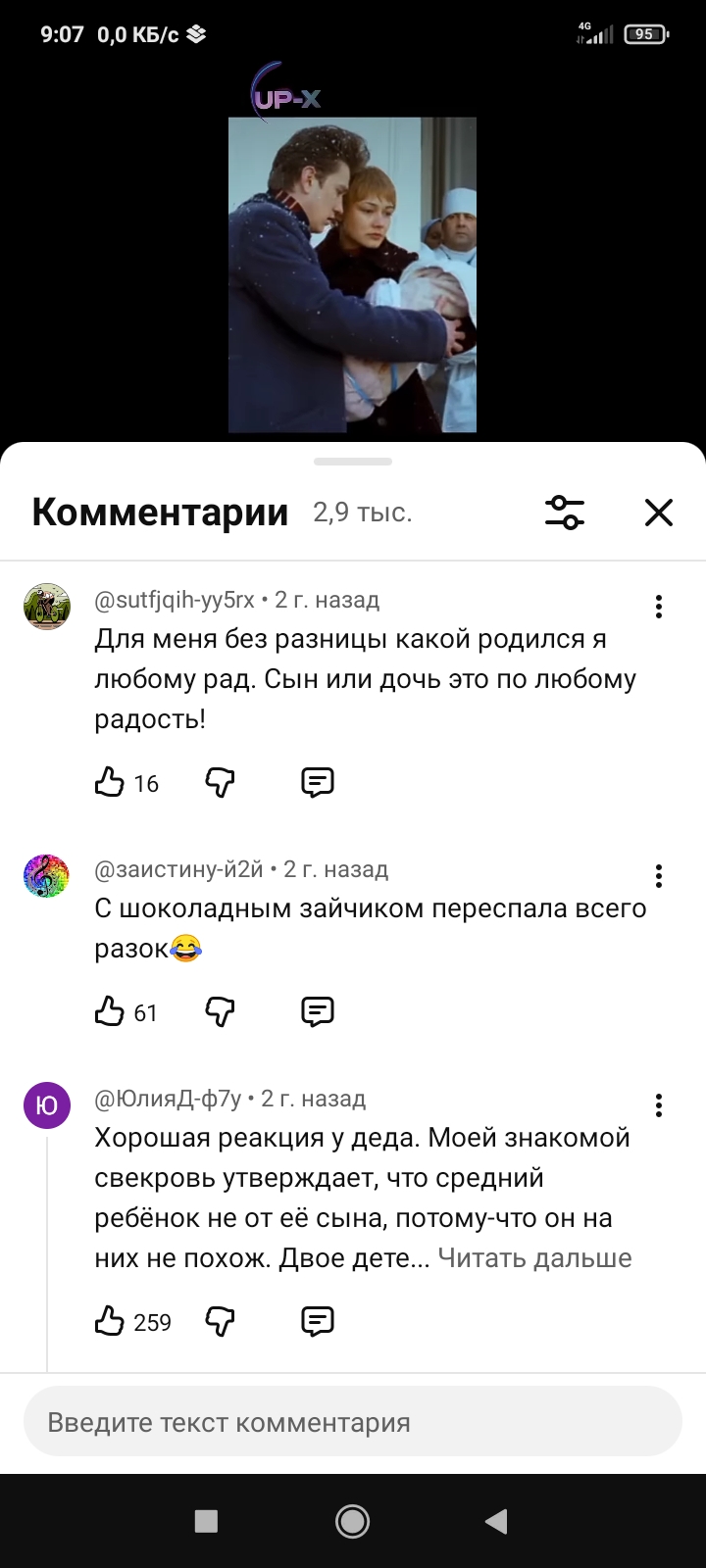Reply to @sutfjqih-yy5rx's comment
Viewport: 706px width, 1568px height.
coord(317,782)
